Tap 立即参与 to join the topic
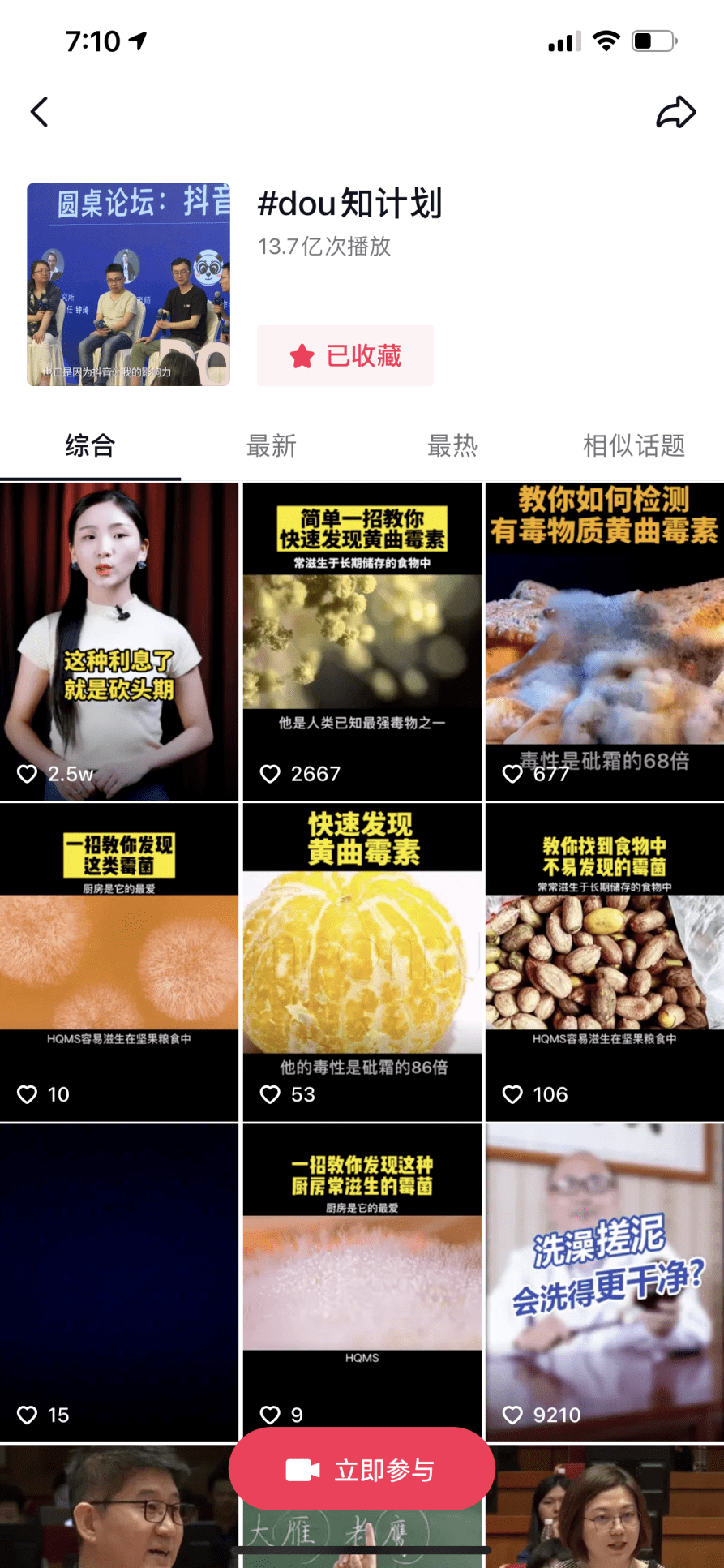The image size is (724, 1568). [x=362, y=1470]
